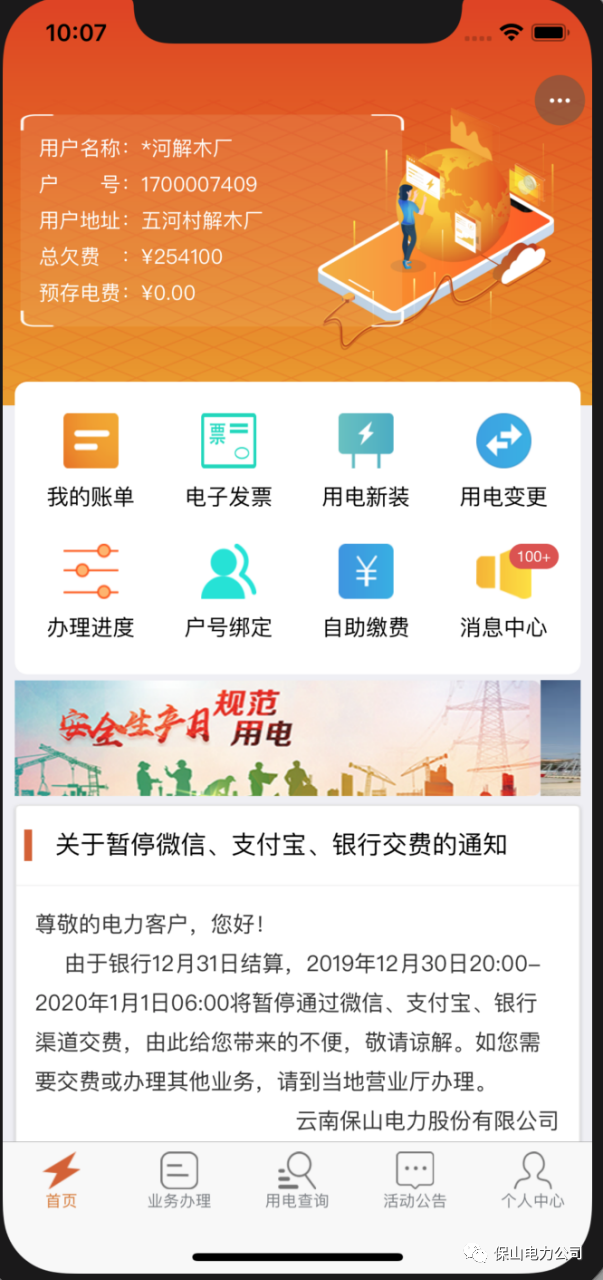Image resolution: width=603 pixels, height=1280 pixels.
Task: Open the 暂停微信、支付宝、银行交费 notice
Action: coord(282,845)
